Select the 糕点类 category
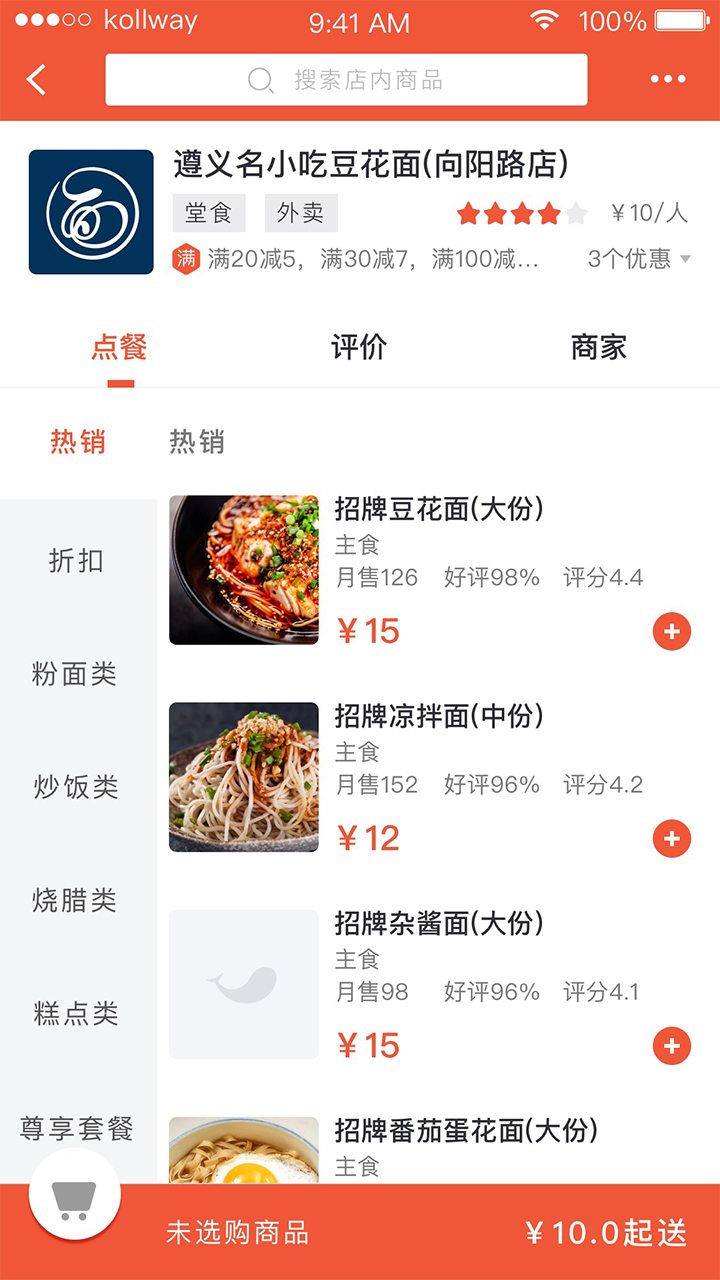Viewport: 720px width, 1280px height. point(77,1014)
